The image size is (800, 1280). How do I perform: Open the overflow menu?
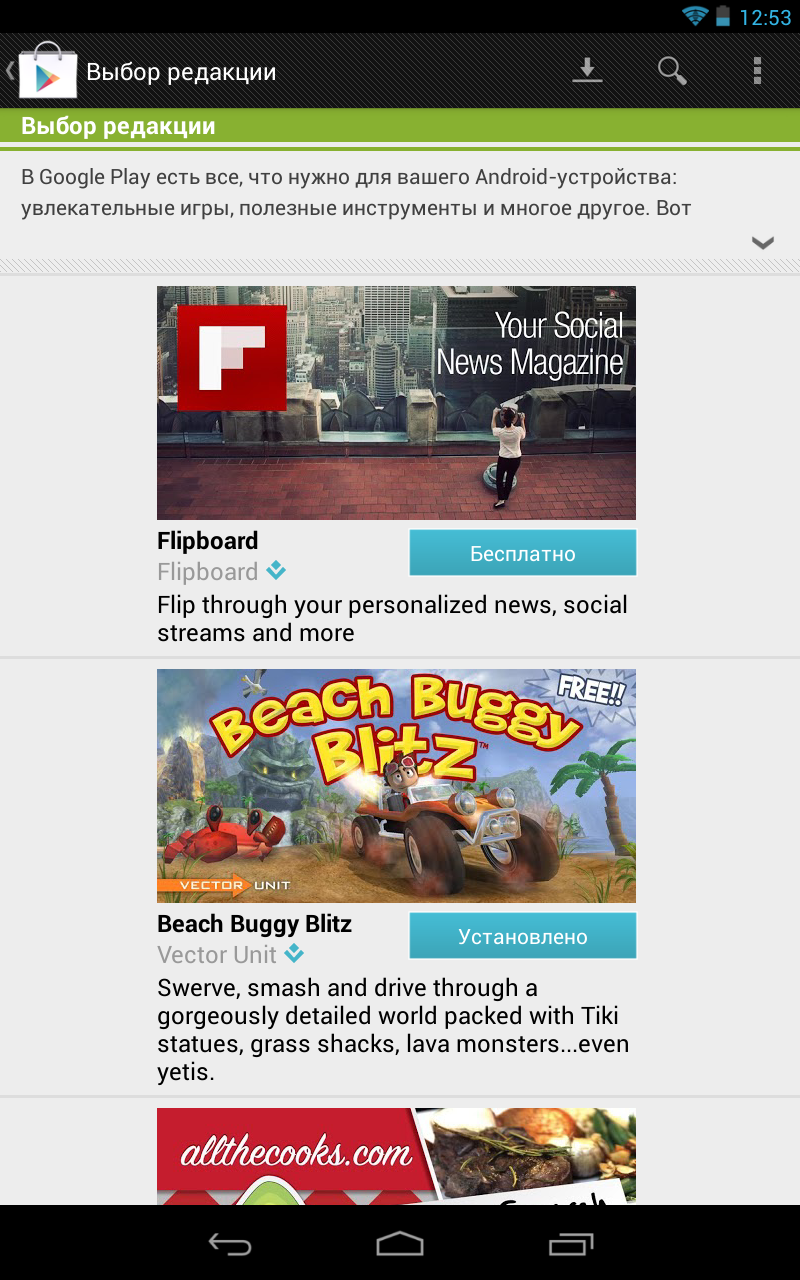757,71
